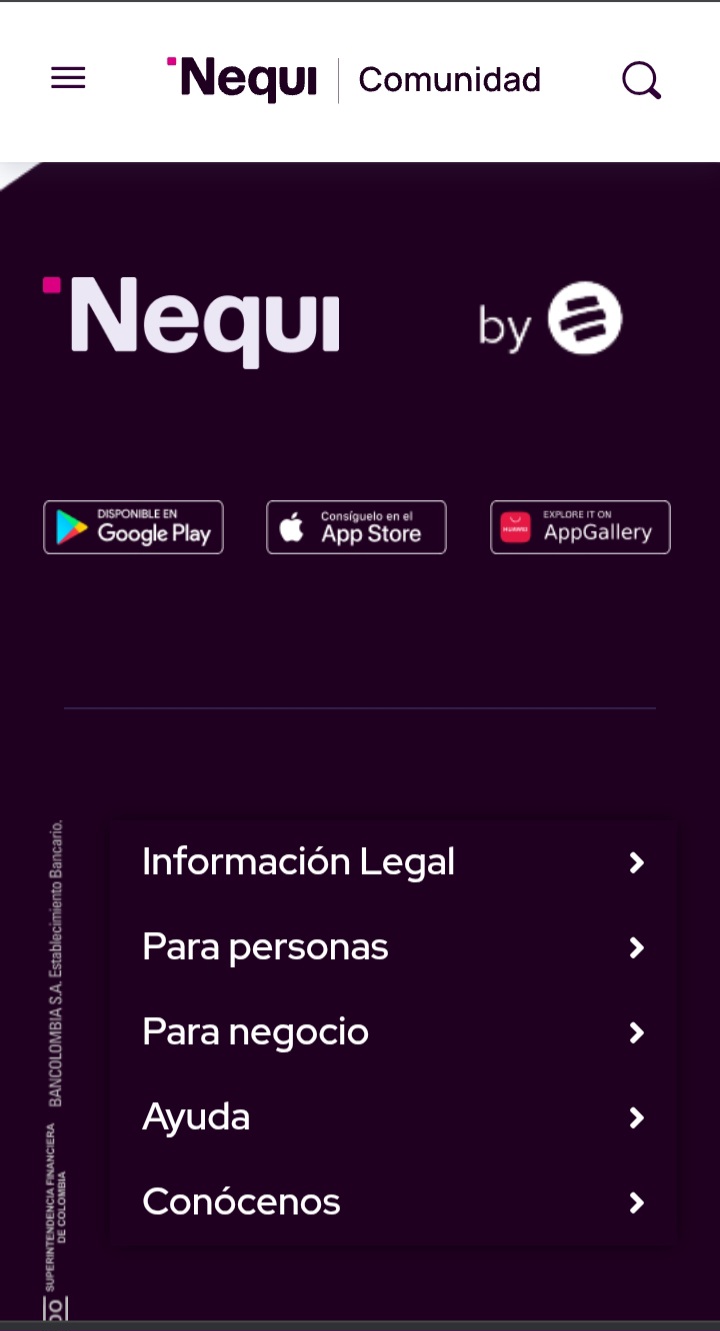The height and width of the screenshot is (1331, 720).
Task: Open the Huawei AppGallery badge
Action: 580,527
